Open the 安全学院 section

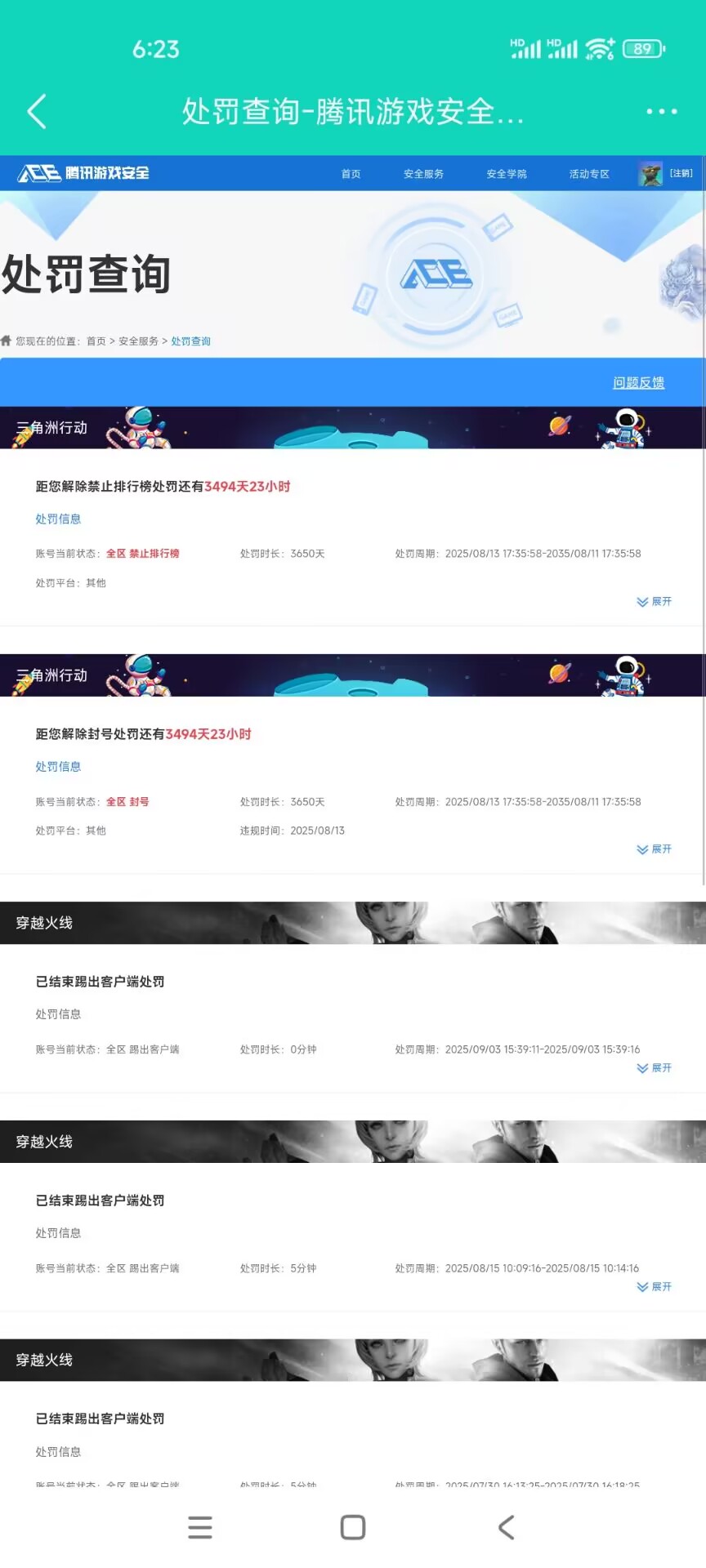point(507,174)
